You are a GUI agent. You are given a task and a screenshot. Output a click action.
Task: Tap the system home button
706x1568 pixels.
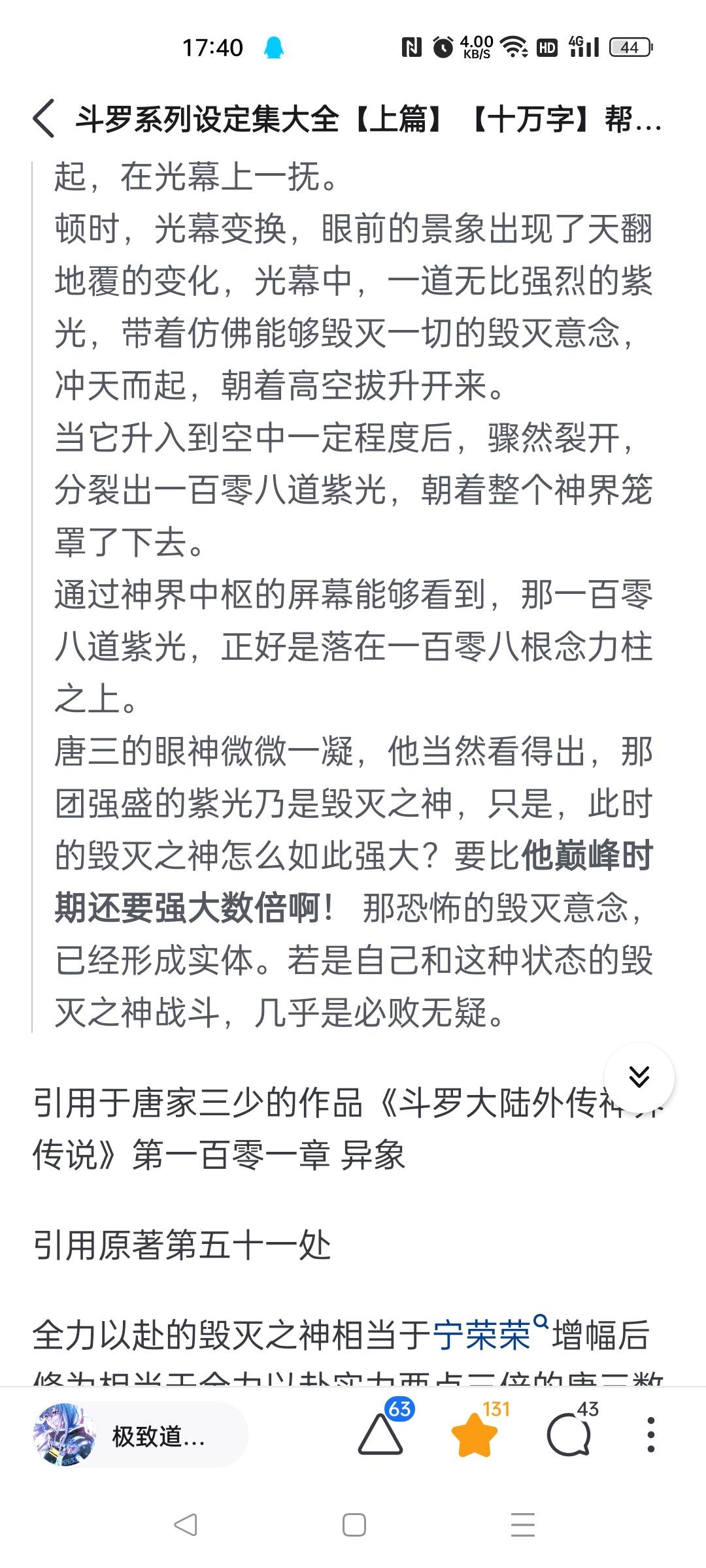coord(354,1526)
